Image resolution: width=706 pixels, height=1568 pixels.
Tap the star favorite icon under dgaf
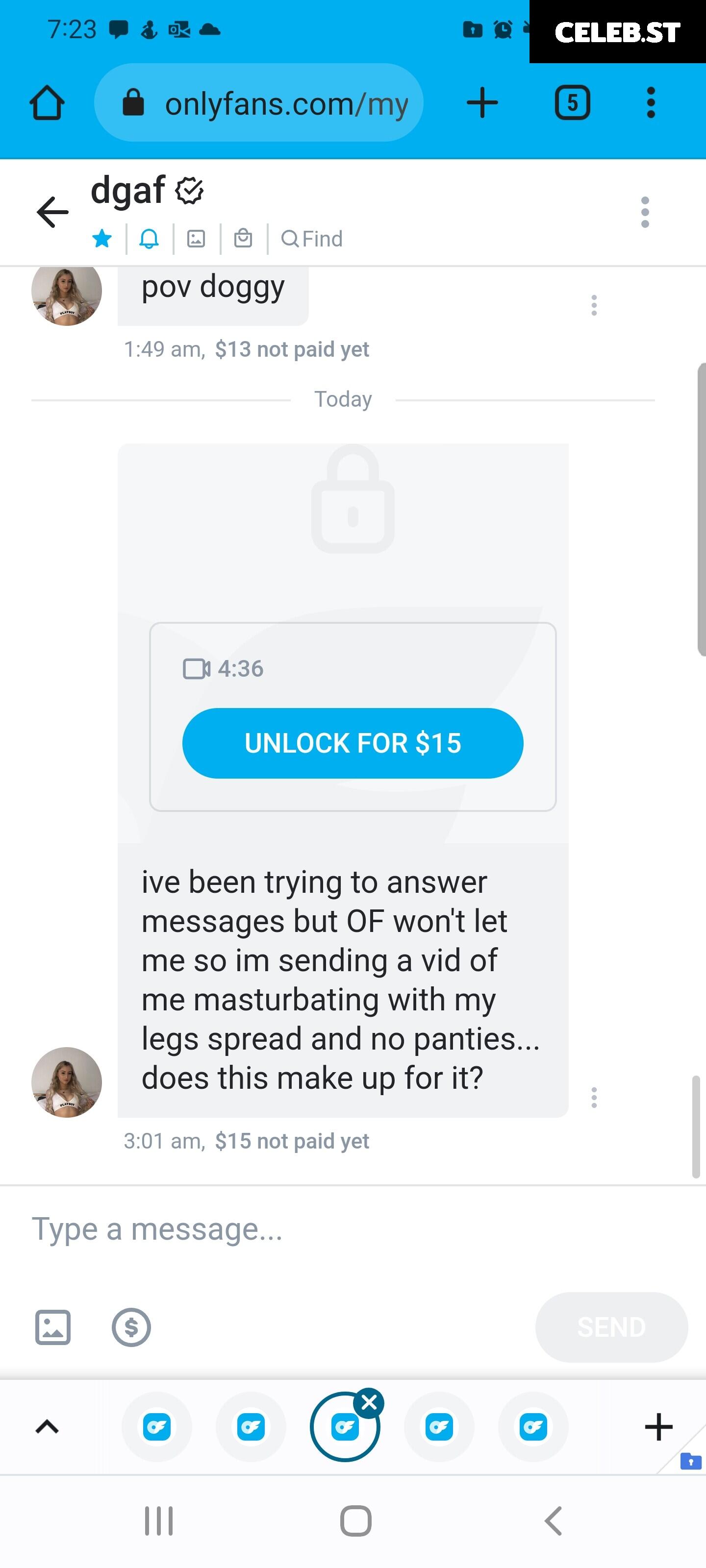102,239
